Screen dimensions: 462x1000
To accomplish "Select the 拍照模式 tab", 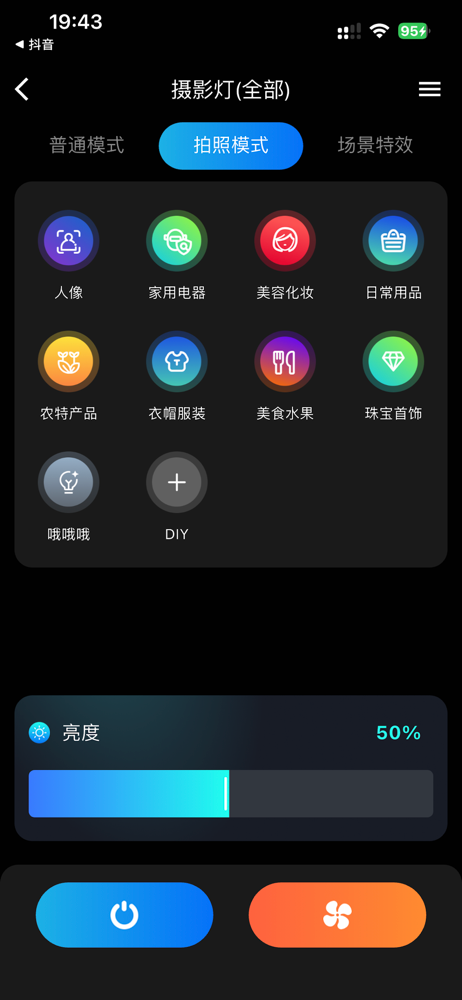I will click(x=231, y=146).
